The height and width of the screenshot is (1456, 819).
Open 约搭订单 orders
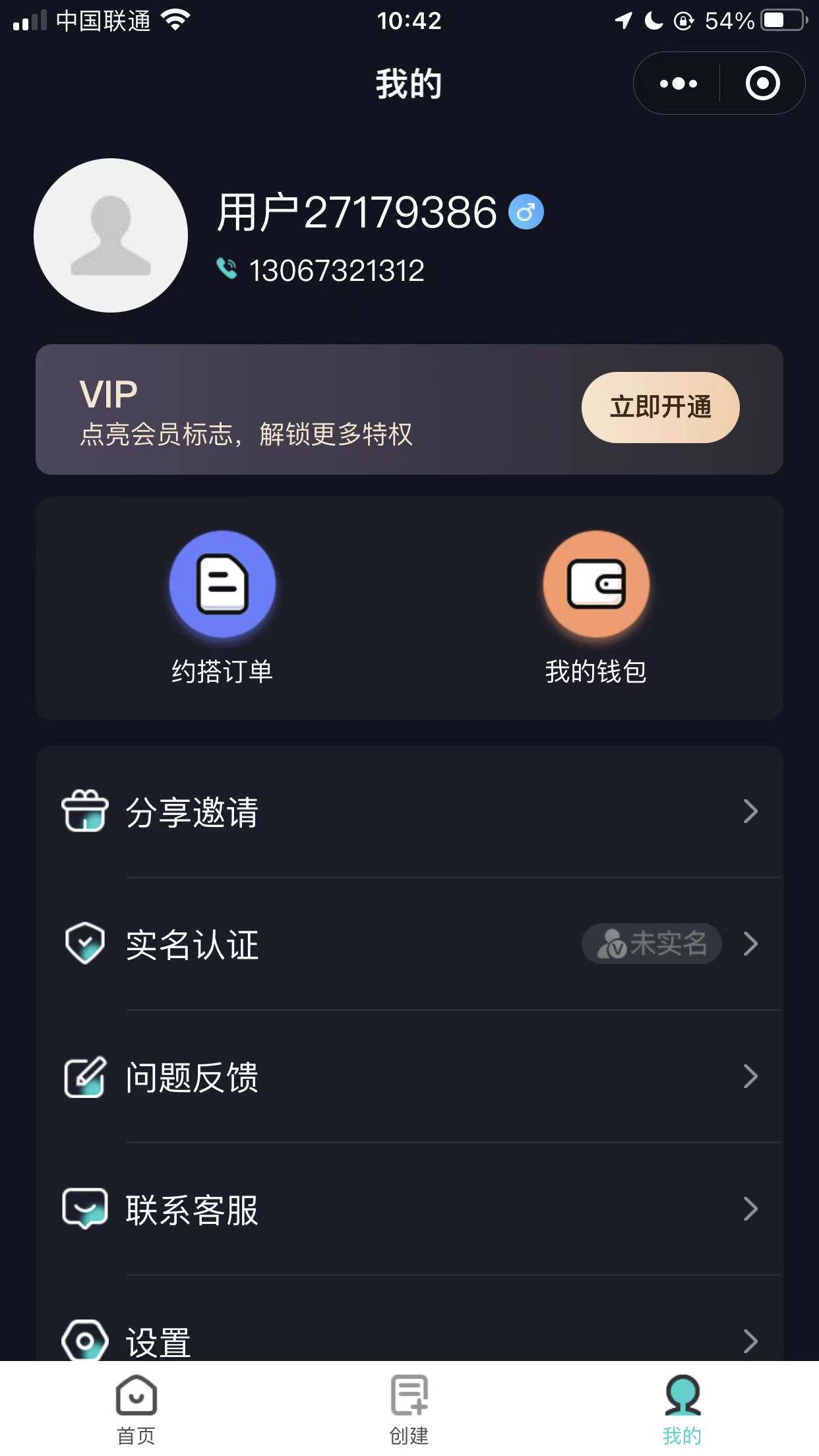222,607
